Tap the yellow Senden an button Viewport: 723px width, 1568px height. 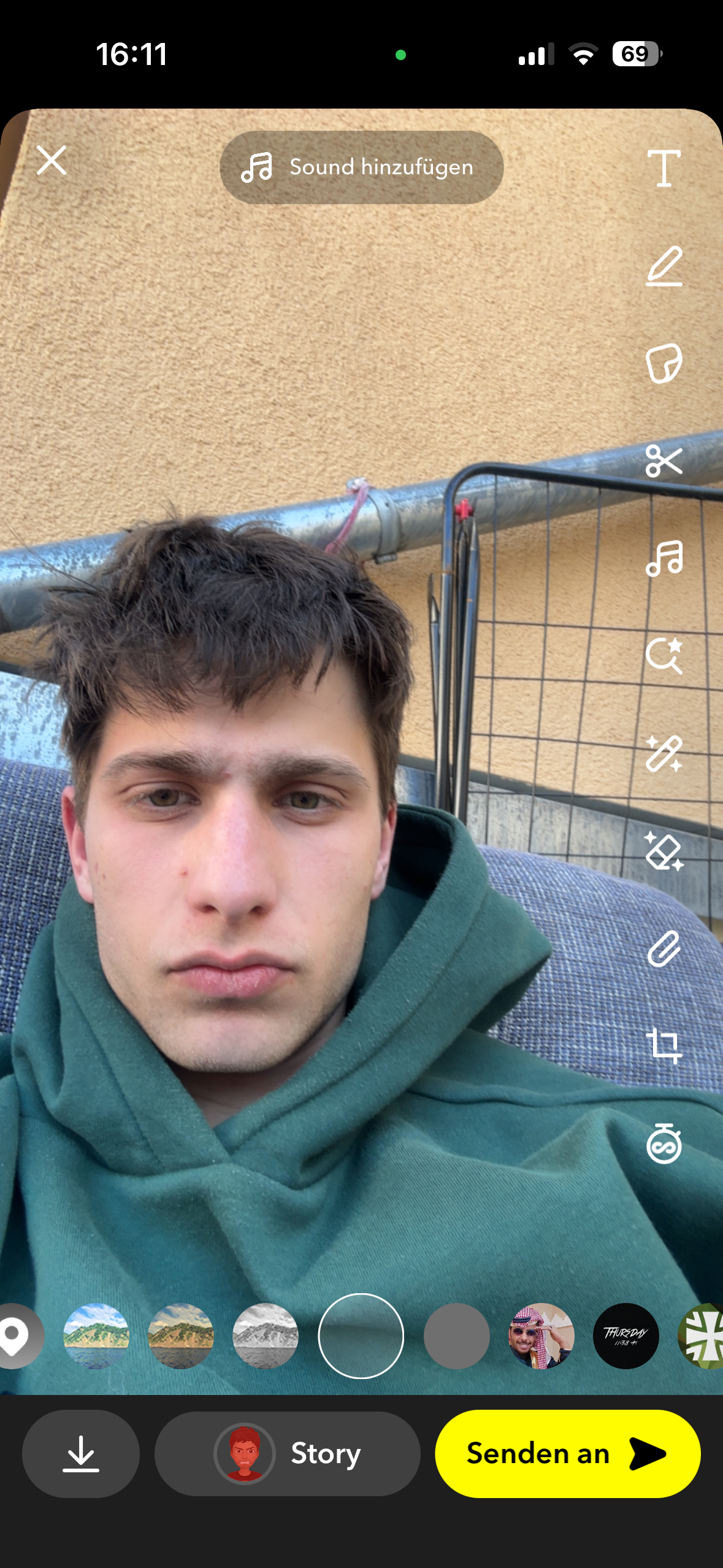[x=567, y=1453]
